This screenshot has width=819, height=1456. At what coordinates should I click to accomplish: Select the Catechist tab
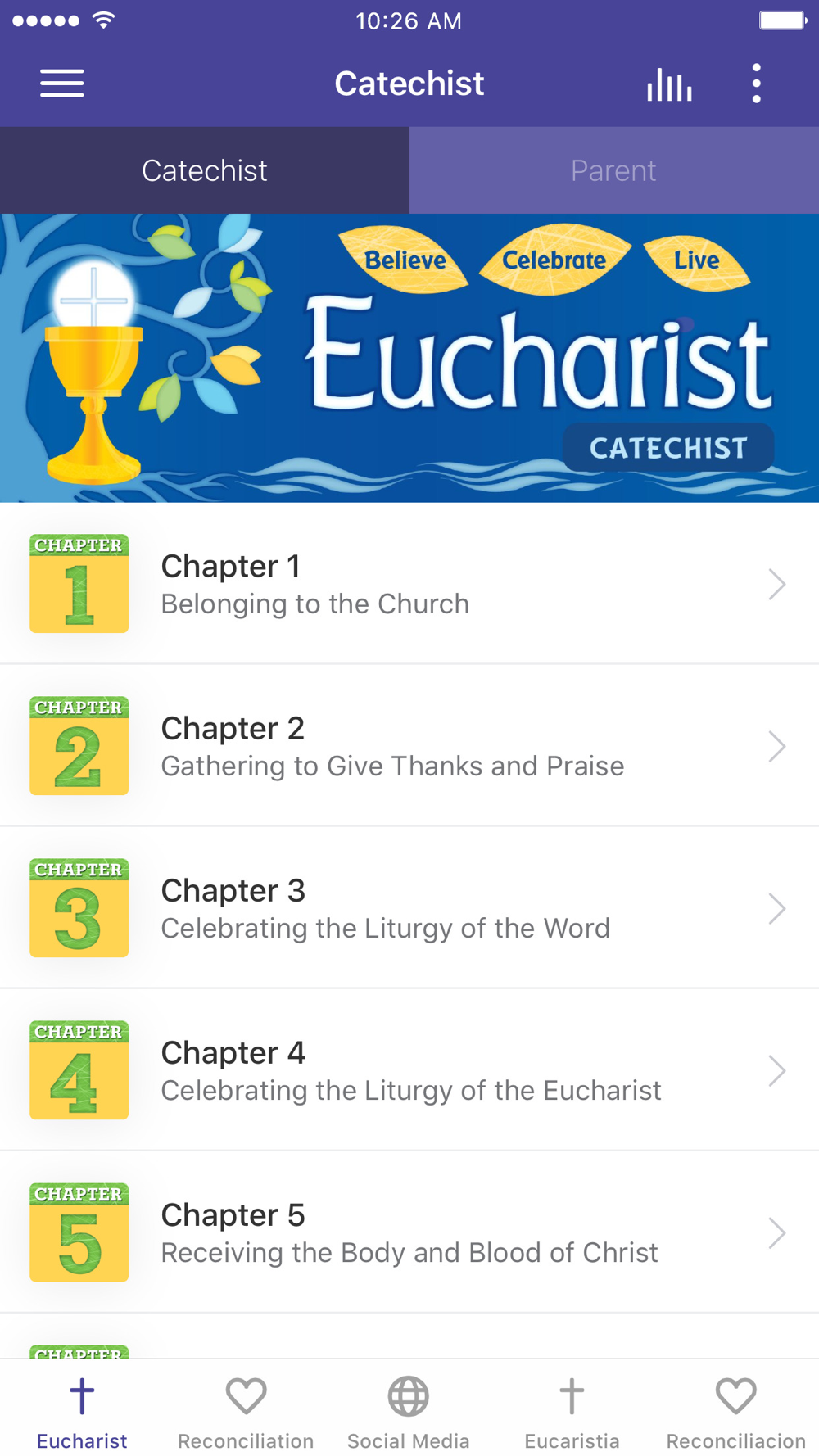pos(205,170)
